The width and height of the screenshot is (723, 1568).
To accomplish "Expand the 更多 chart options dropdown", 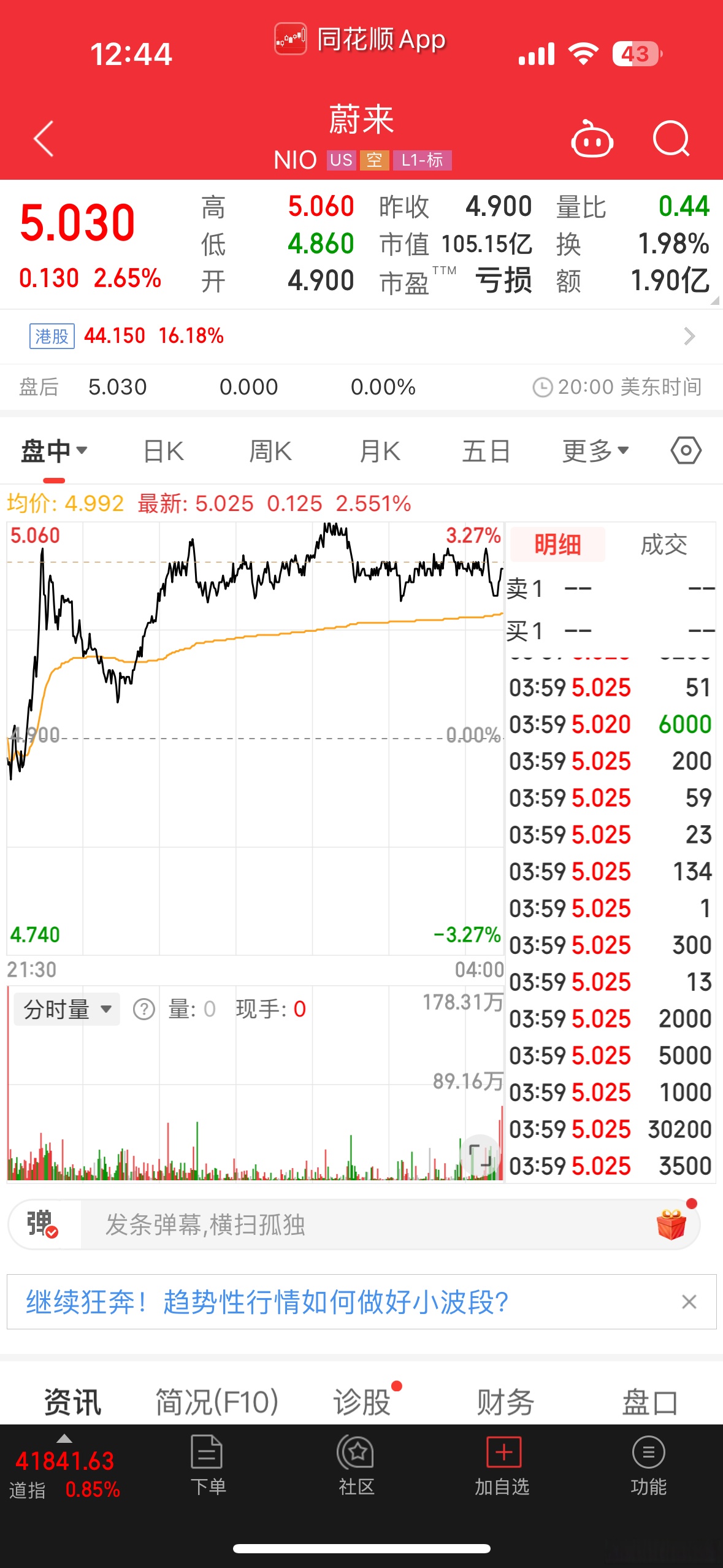I will 595,452.
